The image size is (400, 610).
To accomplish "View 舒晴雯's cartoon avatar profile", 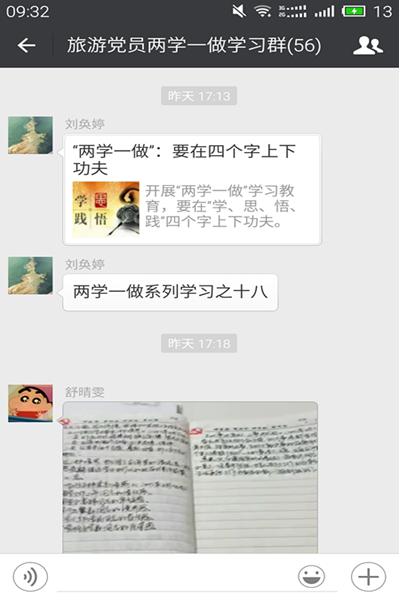I will [30, 403].
